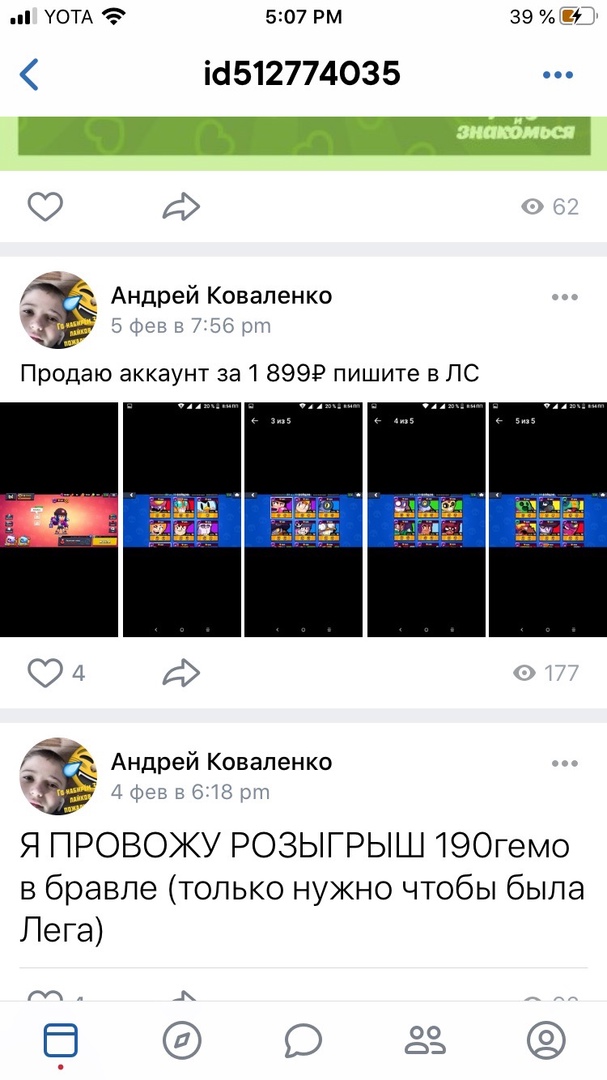
Task: Switch to the profile tab
Action: (546, 1040)
